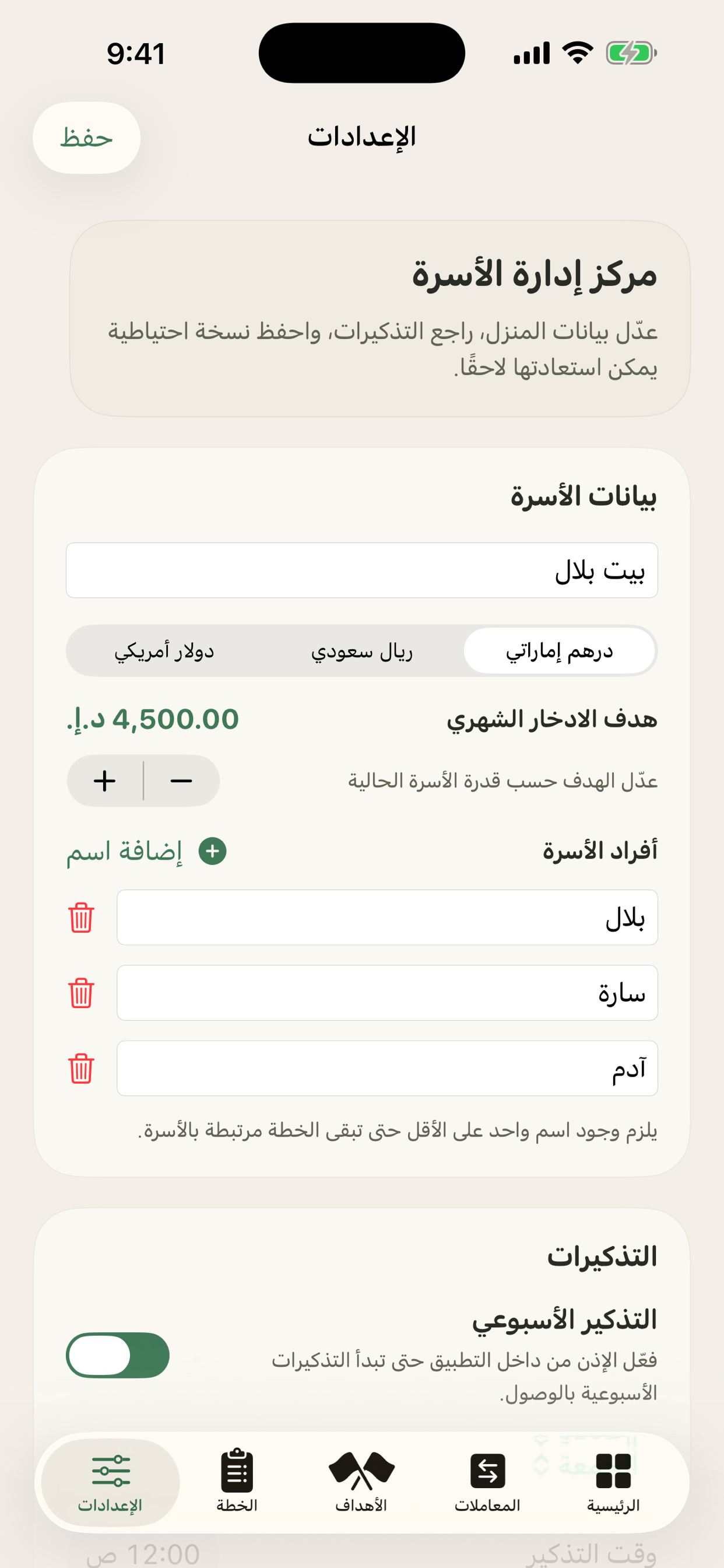This screenshot has height=1568, width=724.
Task: Decrease the savings goal with minus
Action: pyautogui.click(x=181, y=781)
